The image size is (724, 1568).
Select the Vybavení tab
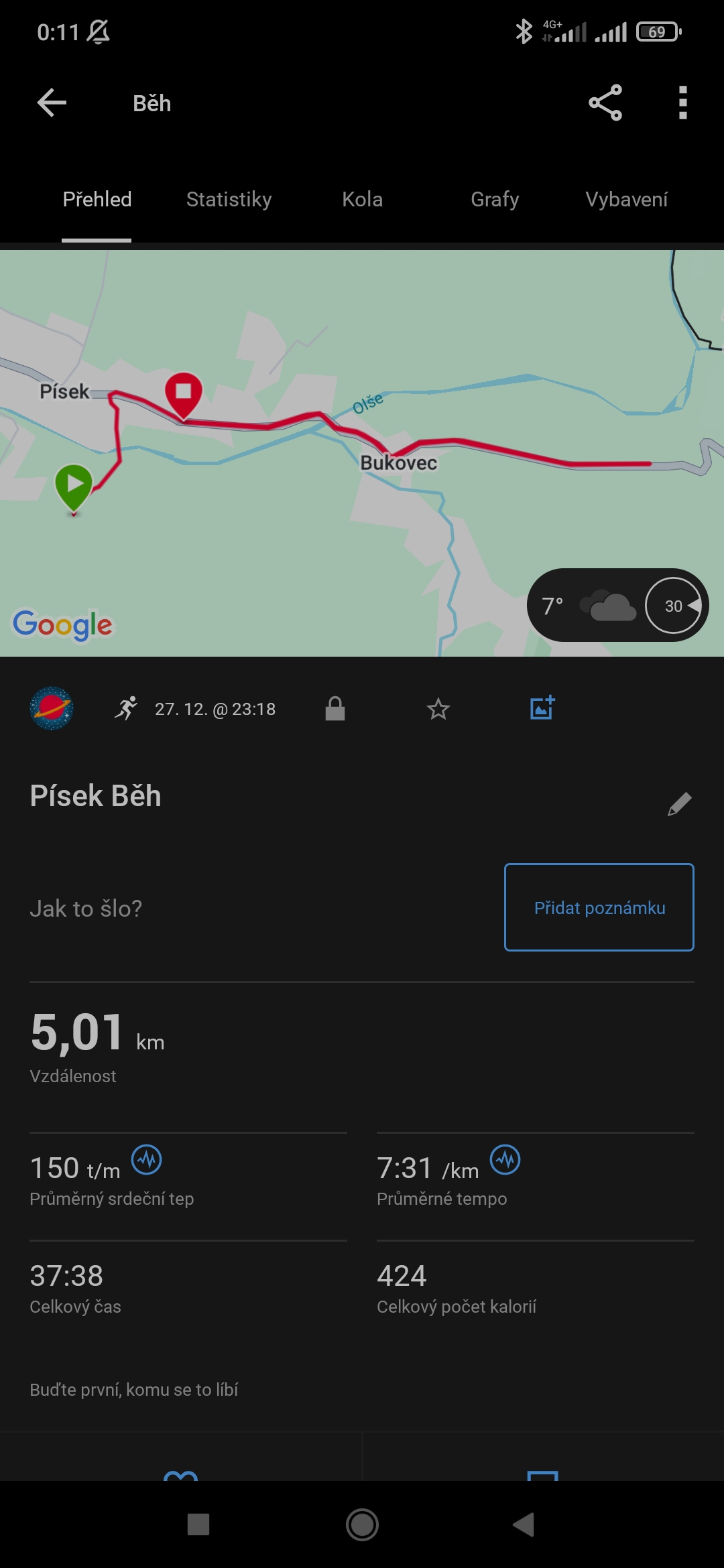626,199
